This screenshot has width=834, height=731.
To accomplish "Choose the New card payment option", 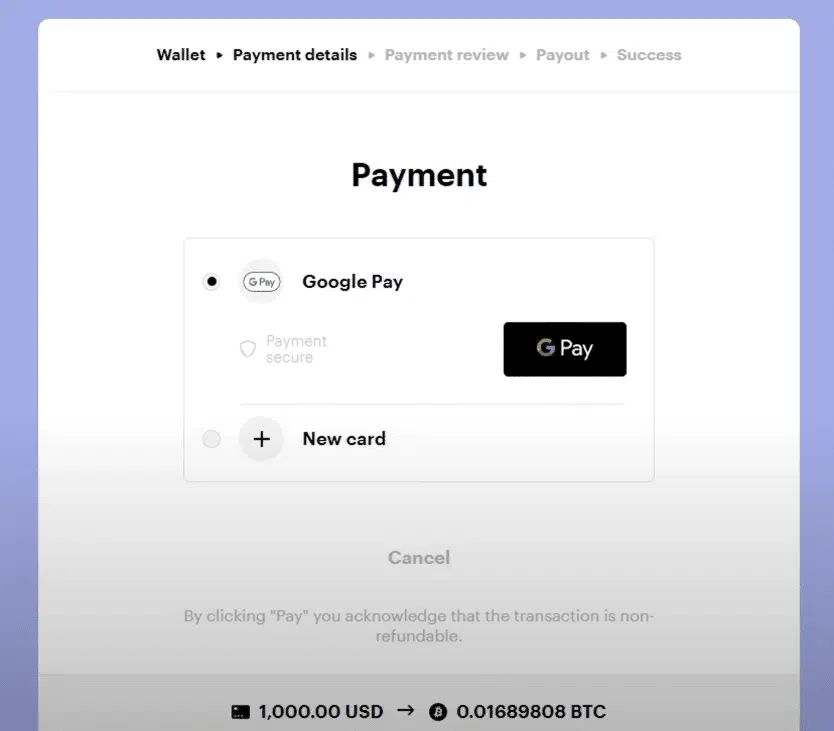I will (x=211, y=439).
